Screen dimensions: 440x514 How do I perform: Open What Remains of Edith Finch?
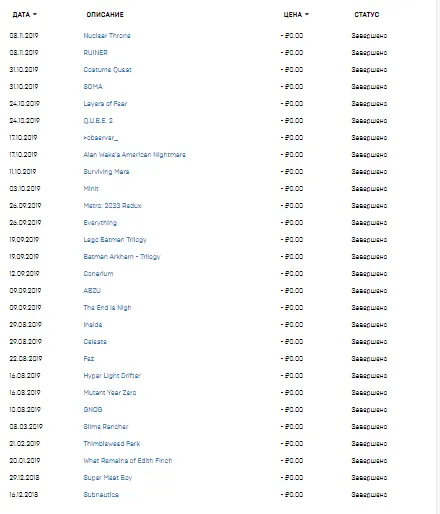[x=128, y=461]
